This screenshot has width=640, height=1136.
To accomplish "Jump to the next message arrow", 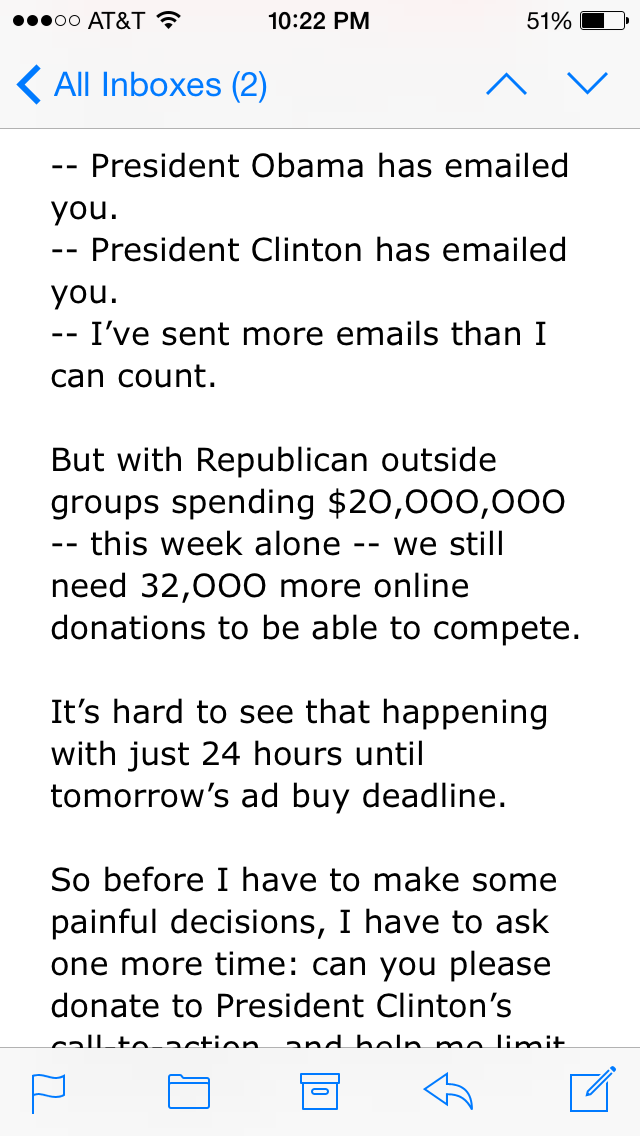I will (587, 83).
